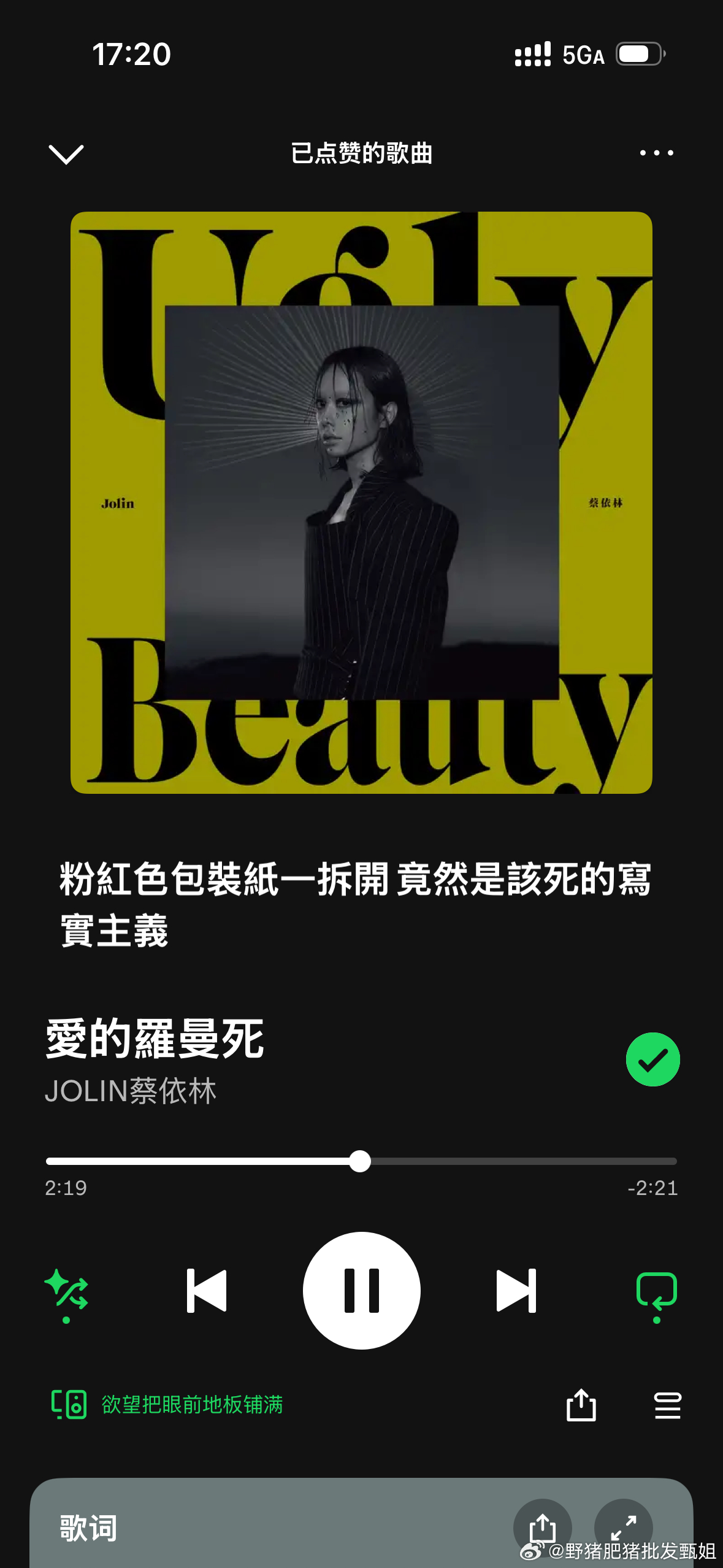Open the 已点赞的歌曲 playlist header
The width and height of the screenshot is (723, 1568).
tap(361, 154)
